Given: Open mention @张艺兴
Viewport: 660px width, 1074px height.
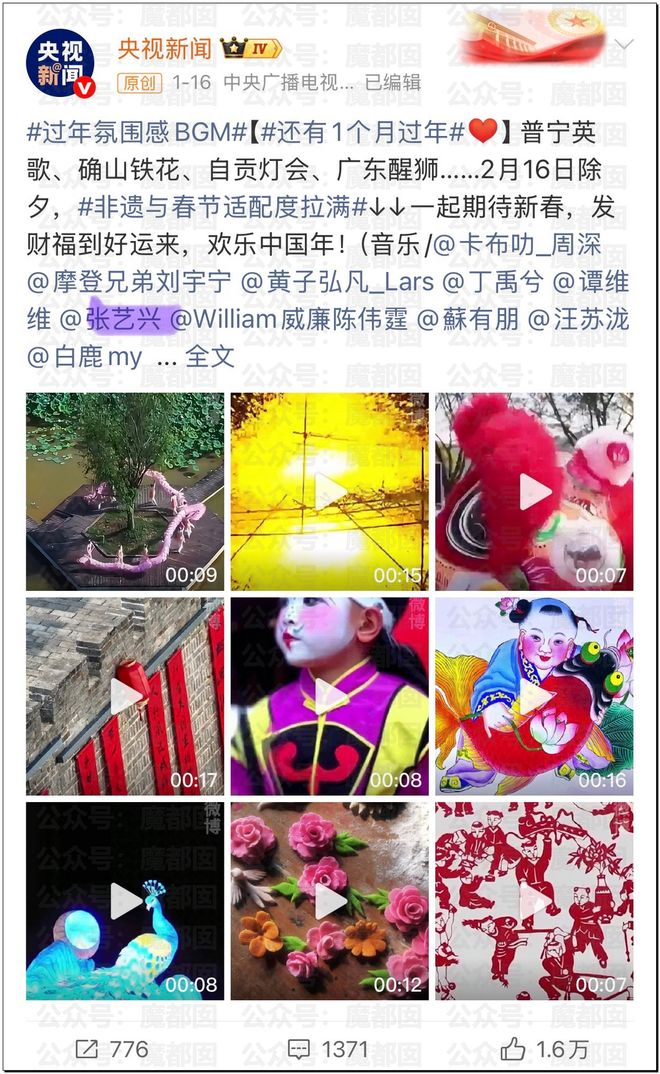Looking at the screenshot, I should click(113, 320).
